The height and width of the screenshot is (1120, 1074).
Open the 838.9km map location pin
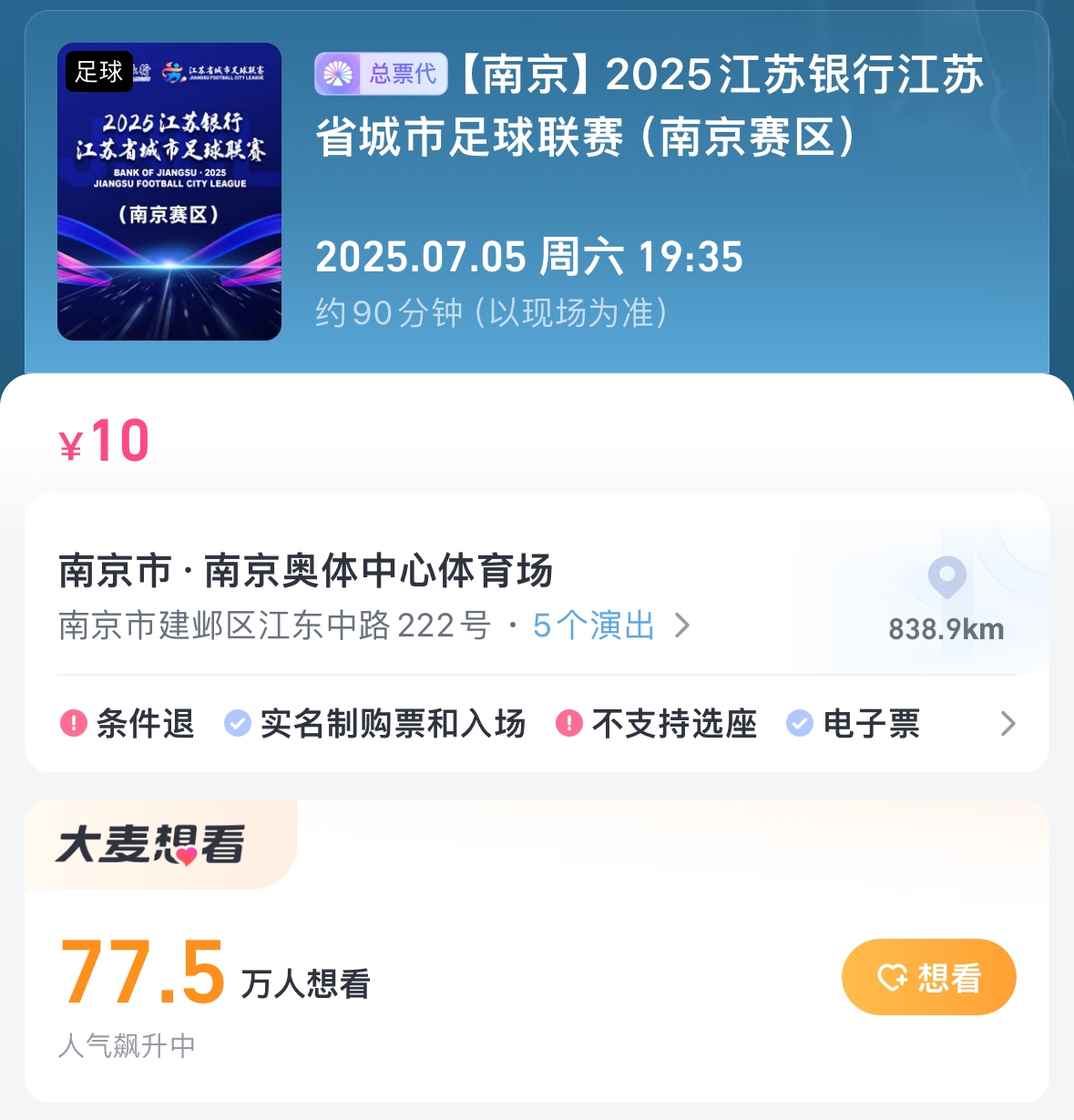946,578
